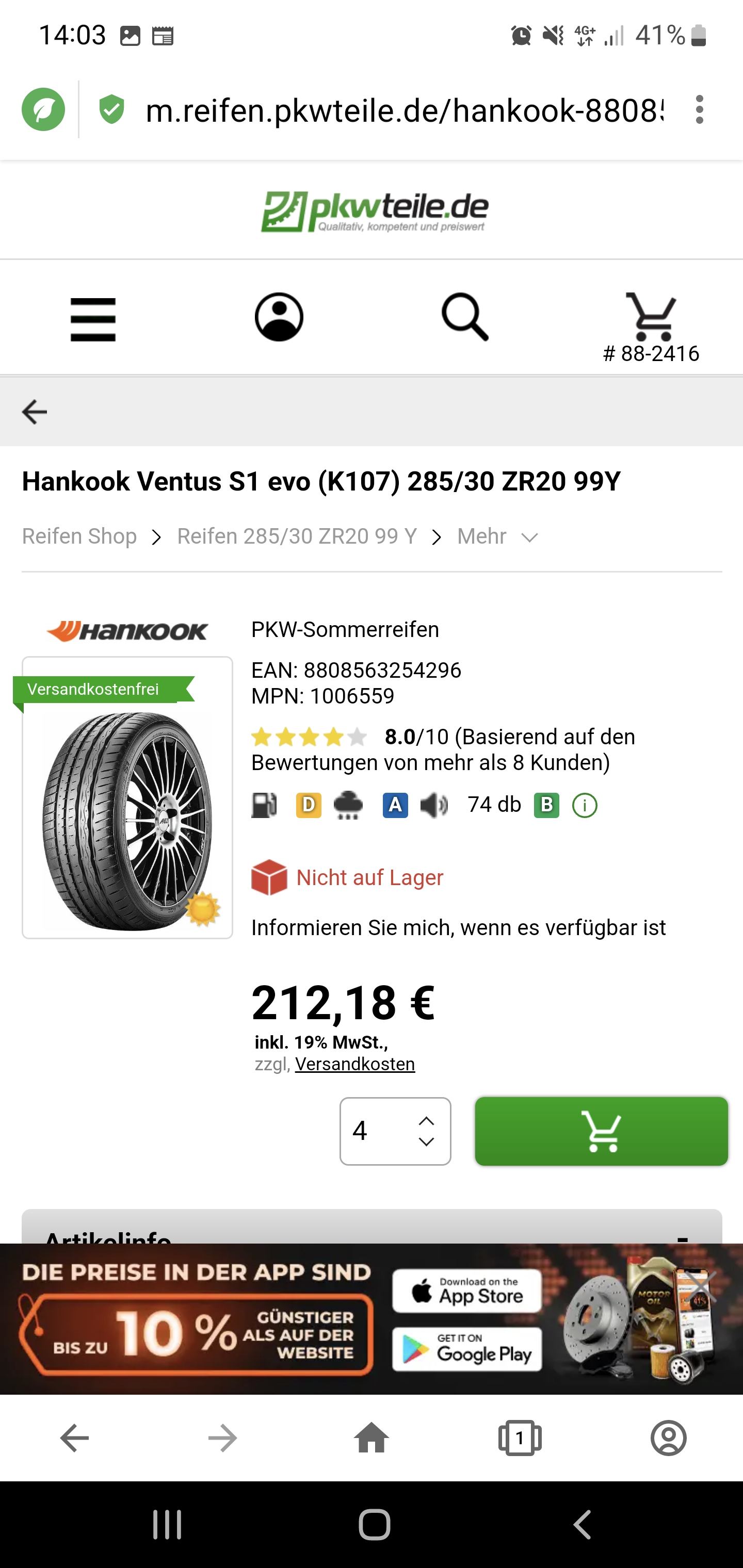743x1568 pixels.
Task: Expand the Mehr breadcrumb dropdown
Action: [497, 536]
